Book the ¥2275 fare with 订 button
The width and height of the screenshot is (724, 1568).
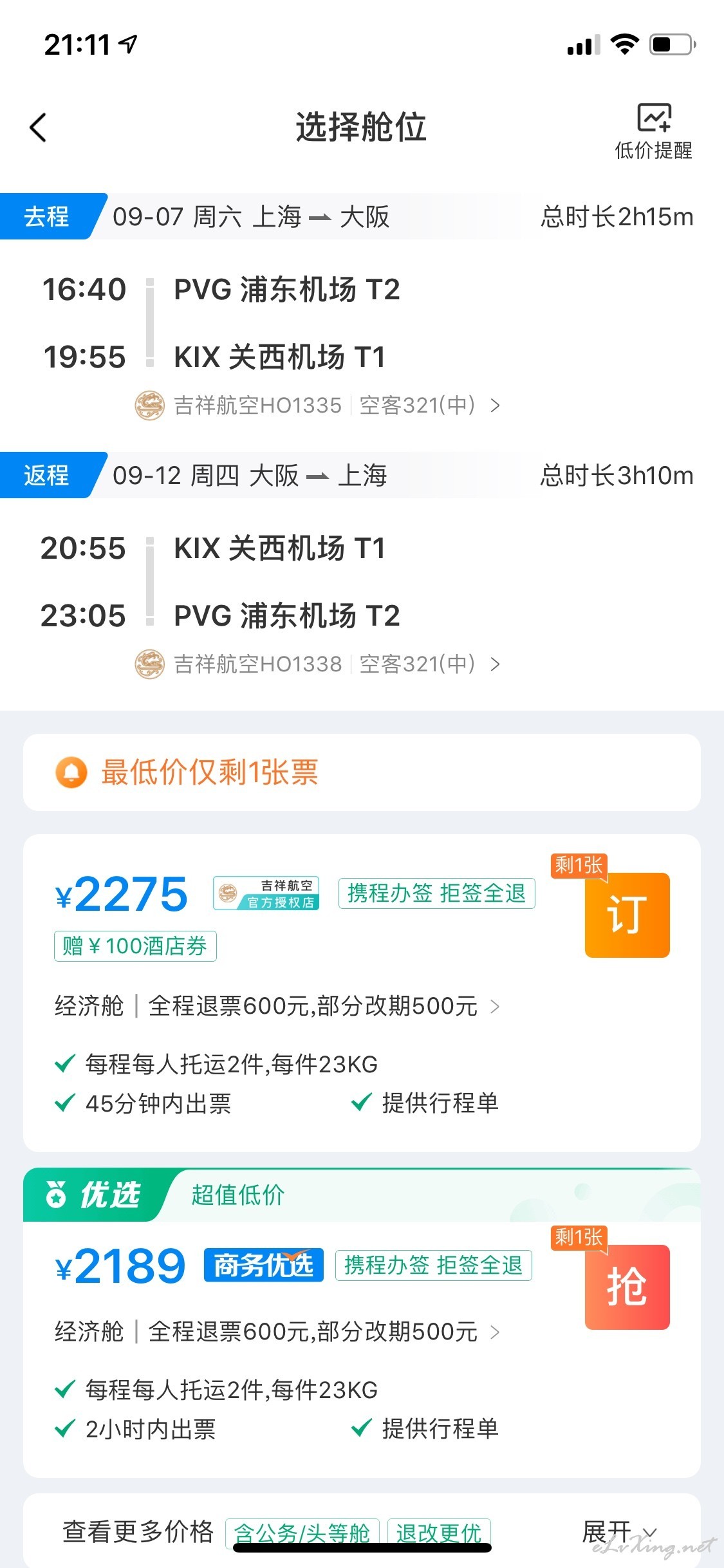pyautogui.click(x=627, y=915)
